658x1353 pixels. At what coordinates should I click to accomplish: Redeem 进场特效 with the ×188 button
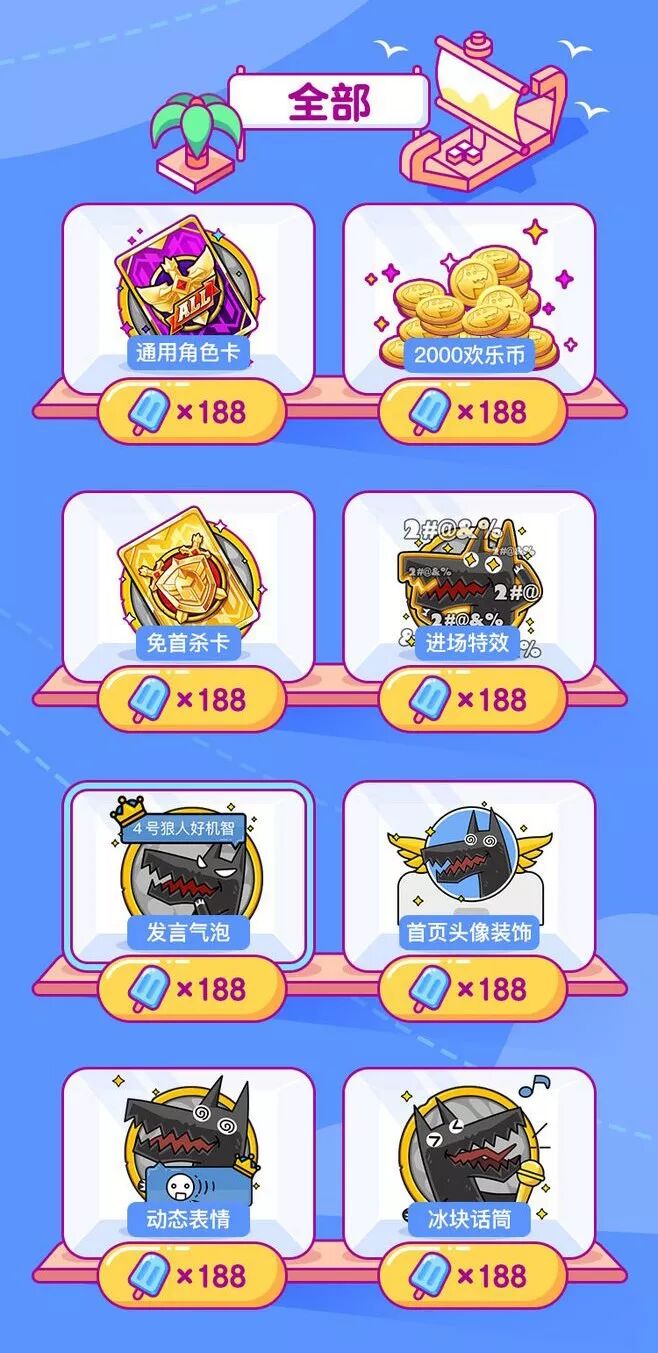click(471, 699)
